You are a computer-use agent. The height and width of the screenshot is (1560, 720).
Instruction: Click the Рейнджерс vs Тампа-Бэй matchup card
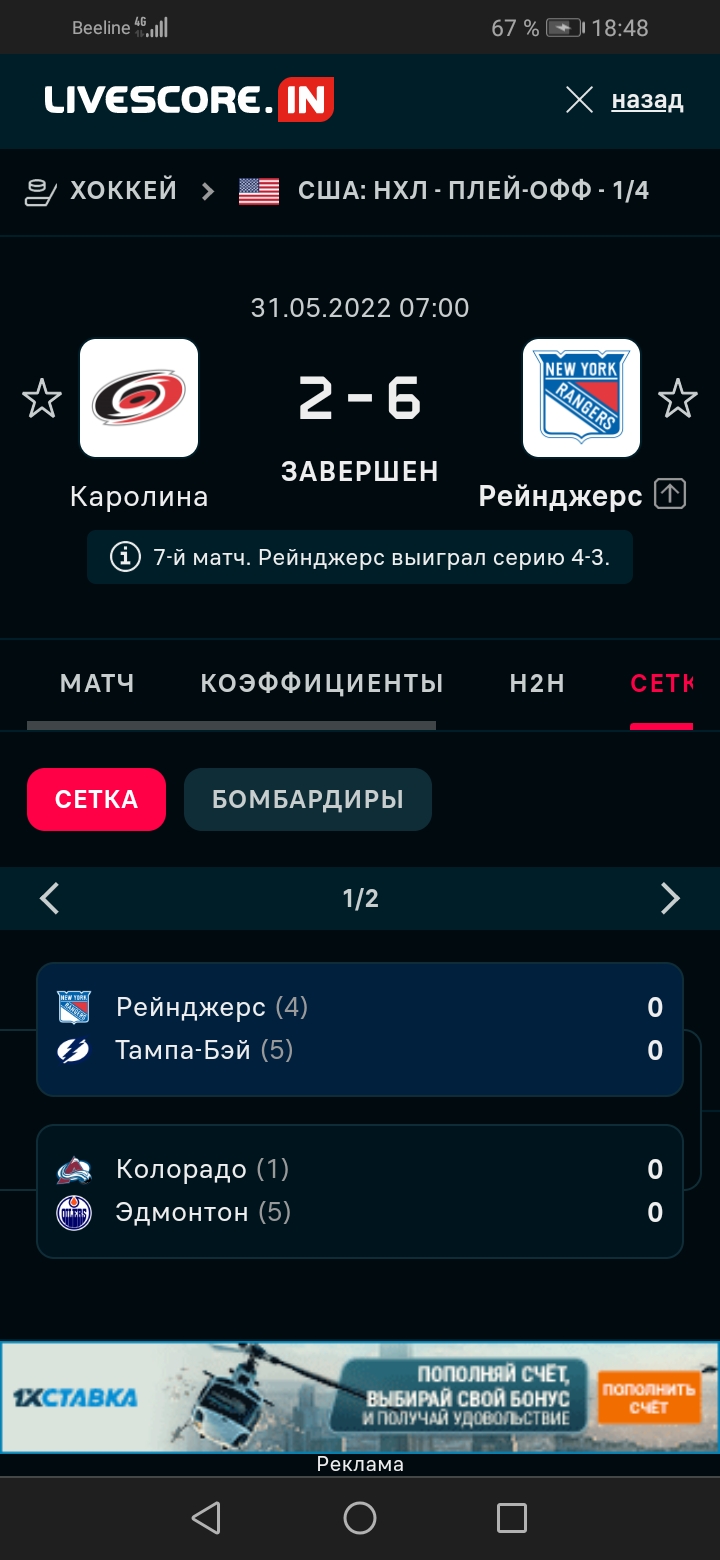point(360,1029)
